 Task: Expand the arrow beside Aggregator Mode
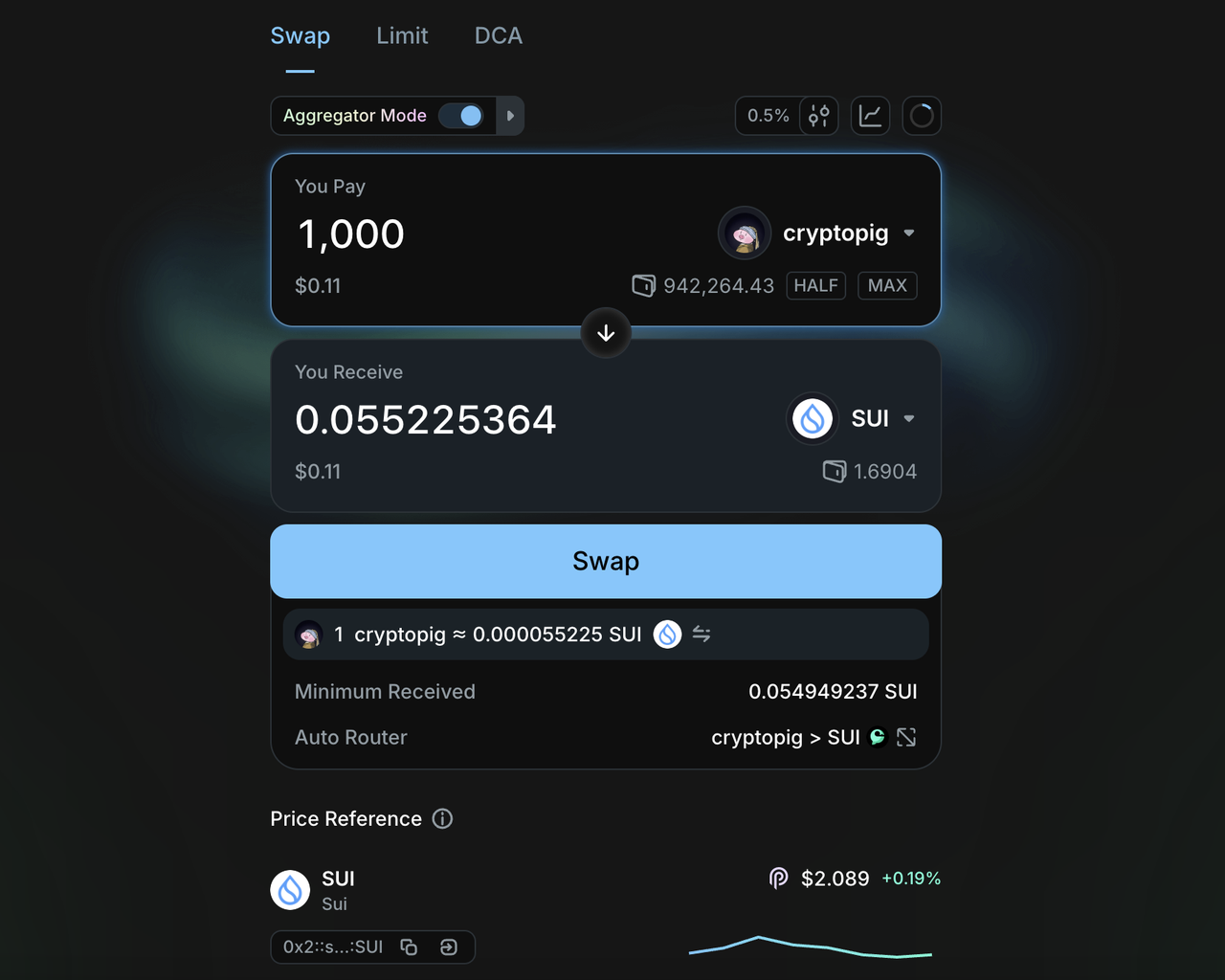click(x=510, y=116)
